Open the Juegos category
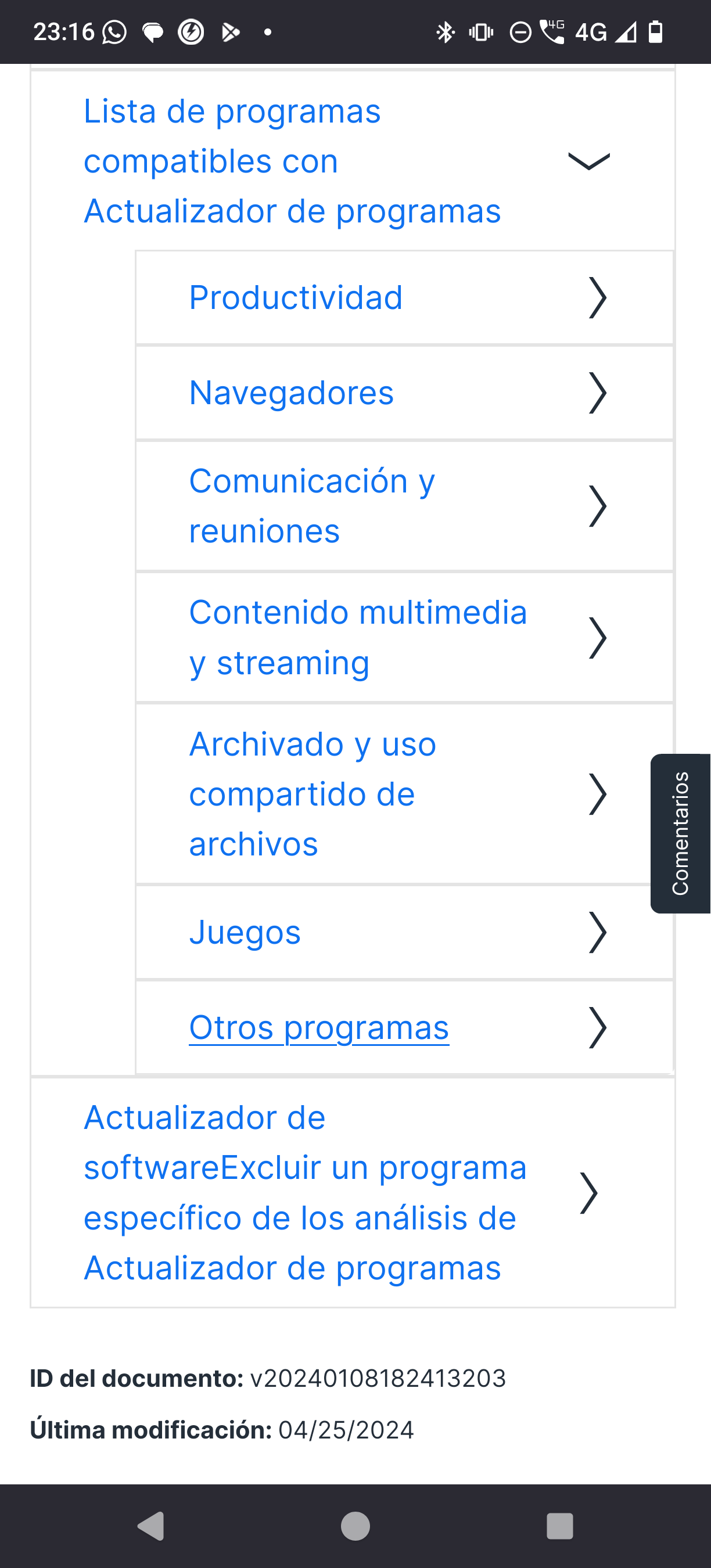 404,932
